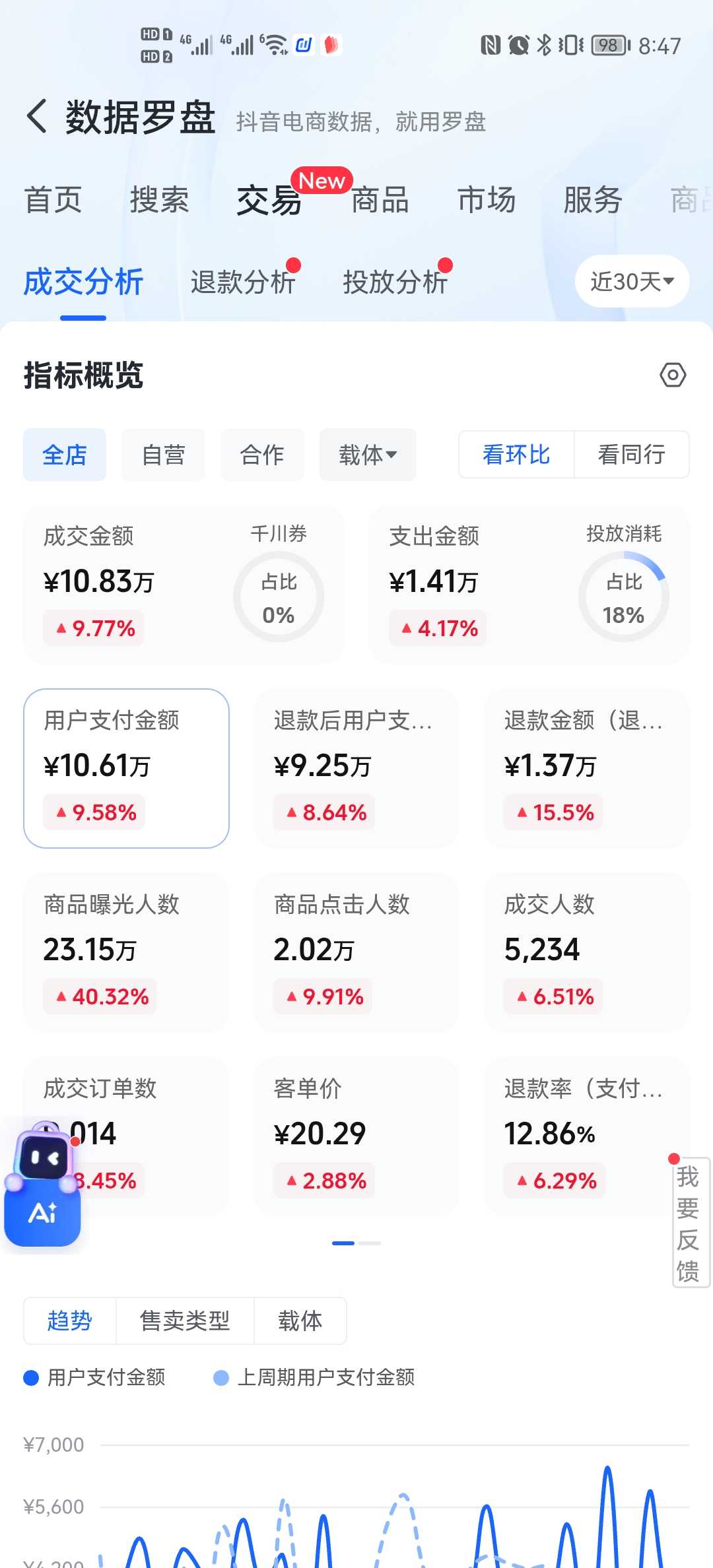Switch the chart to 售卖类型
This screenshot has width=713, height=1568.
click(185, 1321)
